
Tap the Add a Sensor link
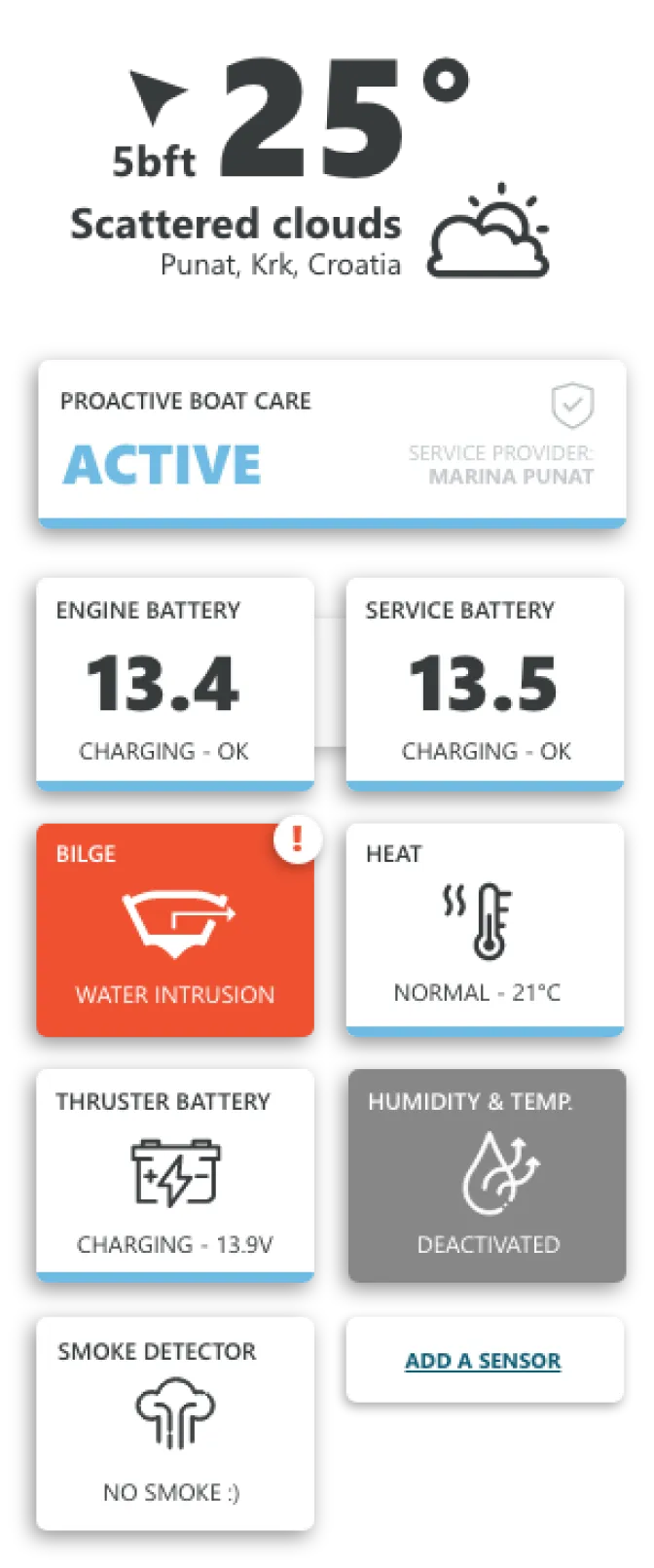pyautogui.click(x=483, y=1360)
